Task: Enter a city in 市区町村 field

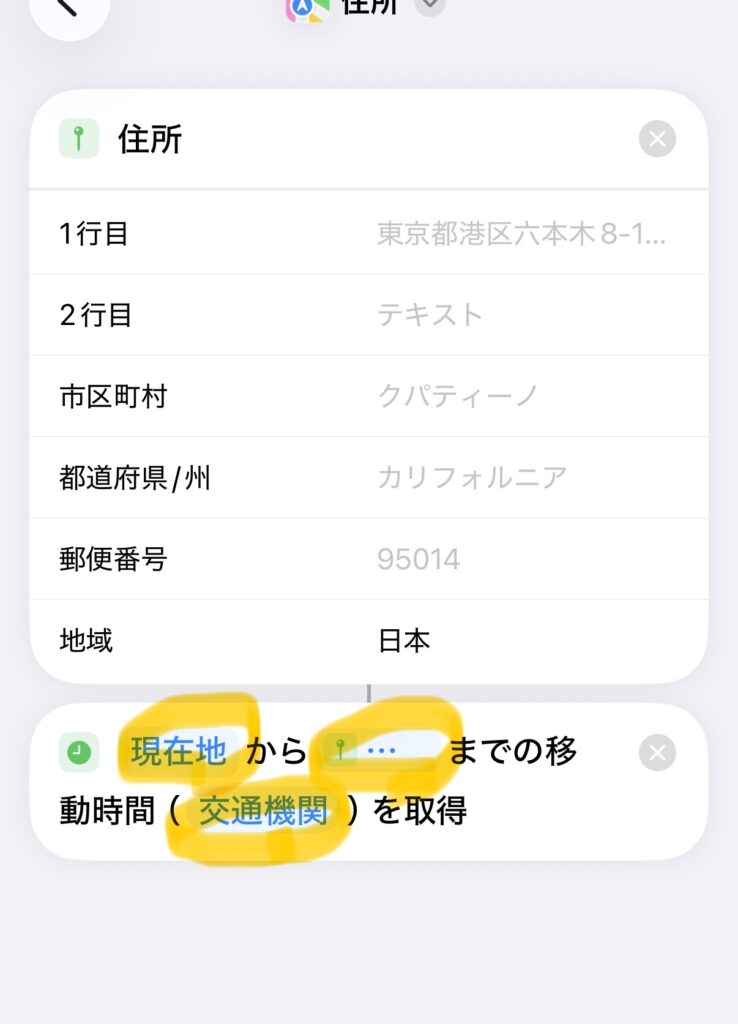Action: (520, 396)
